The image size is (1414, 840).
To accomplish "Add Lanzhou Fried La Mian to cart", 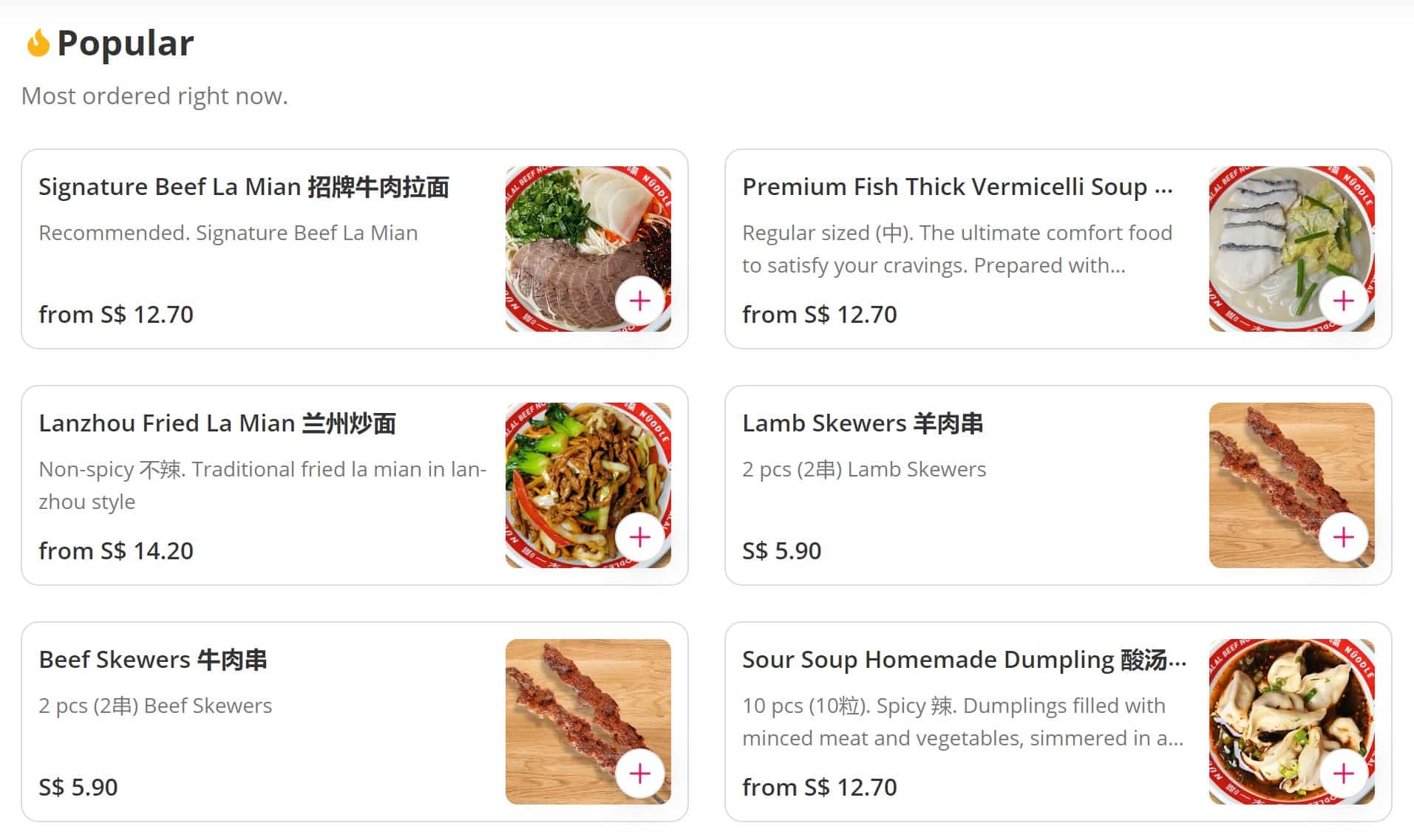I will click(x=639, y=537).
